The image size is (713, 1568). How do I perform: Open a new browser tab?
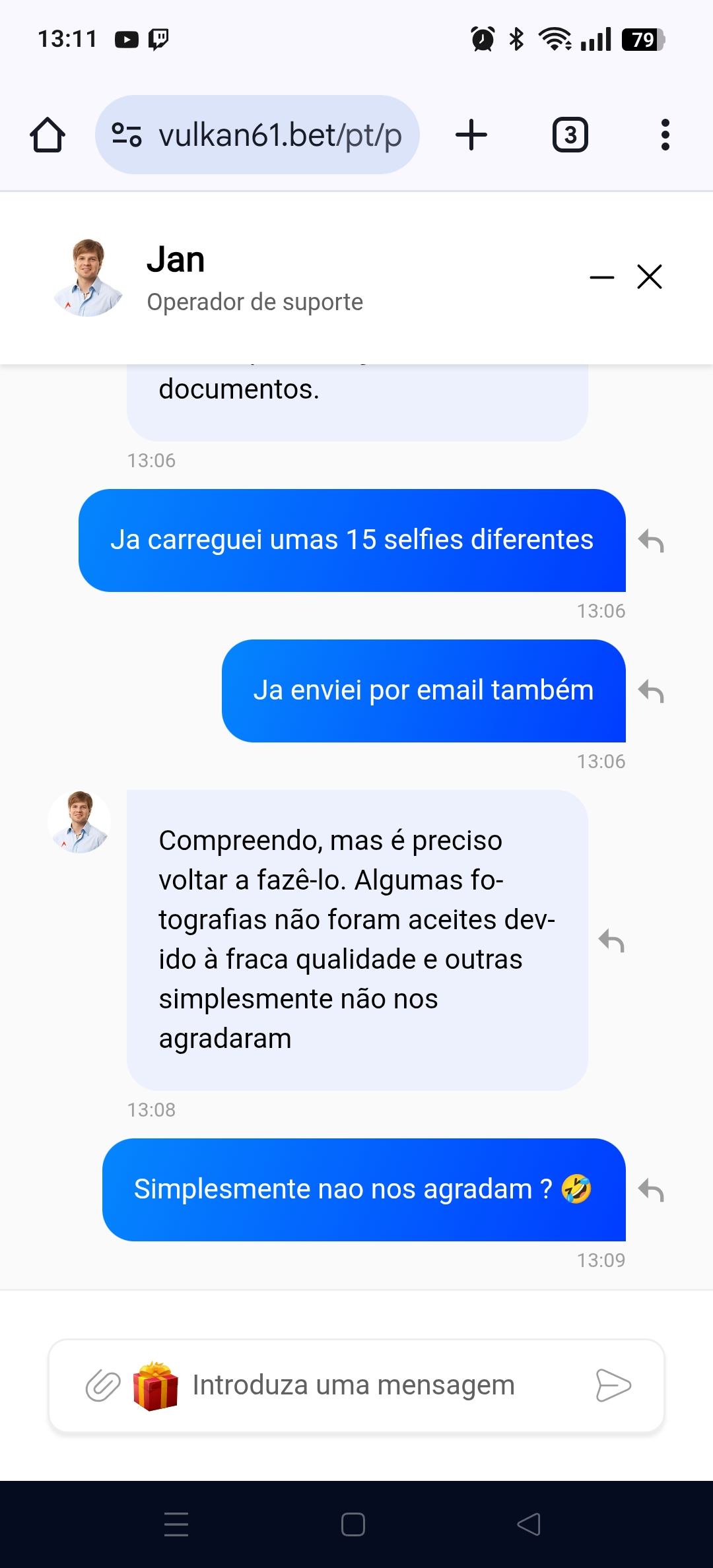pyautogui.click(x=471, y=135)
